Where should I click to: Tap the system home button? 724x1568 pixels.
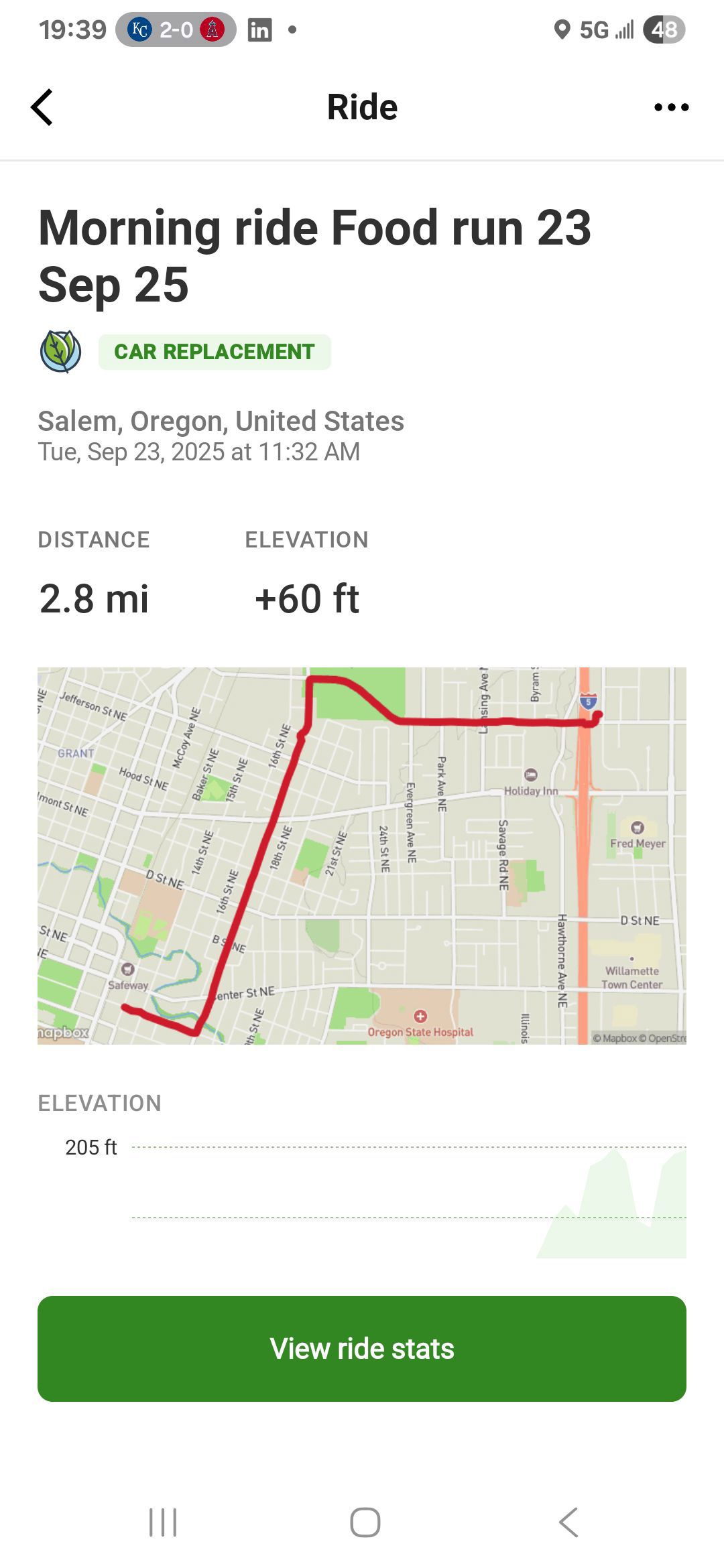[x=365, y=1522]
